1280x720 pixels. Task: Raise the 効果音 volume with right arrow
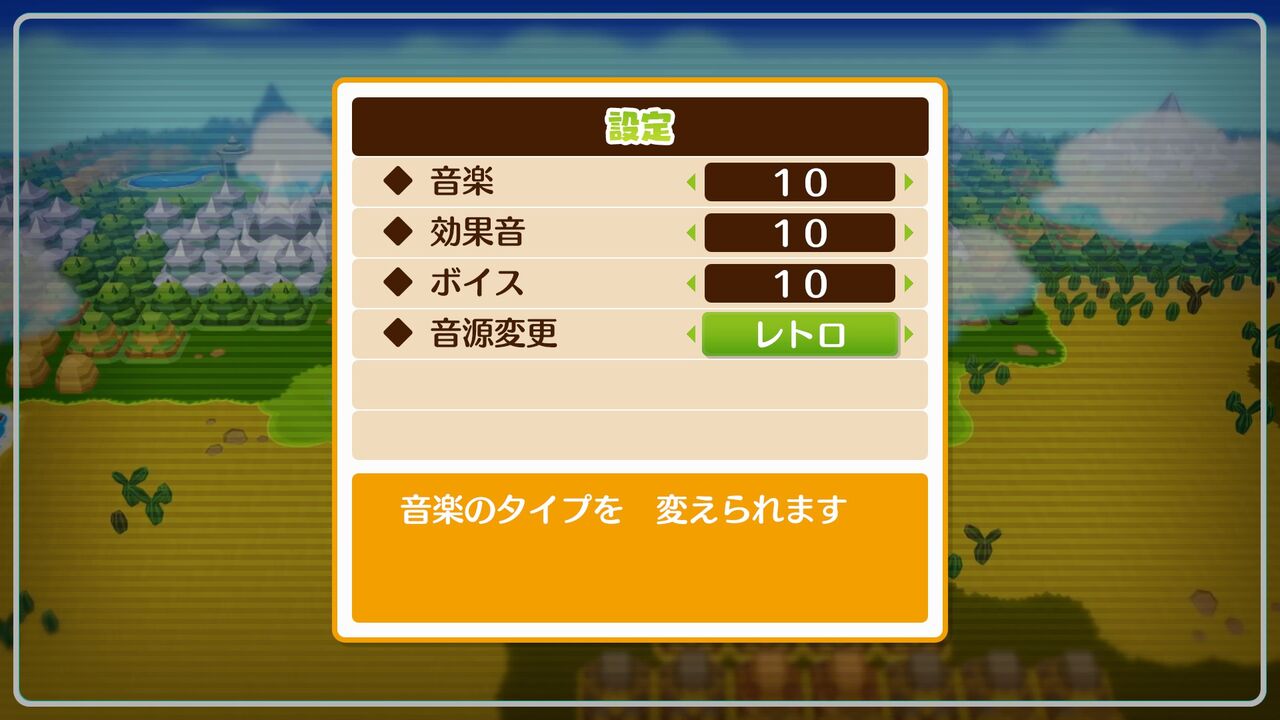(x=909, y=233)
